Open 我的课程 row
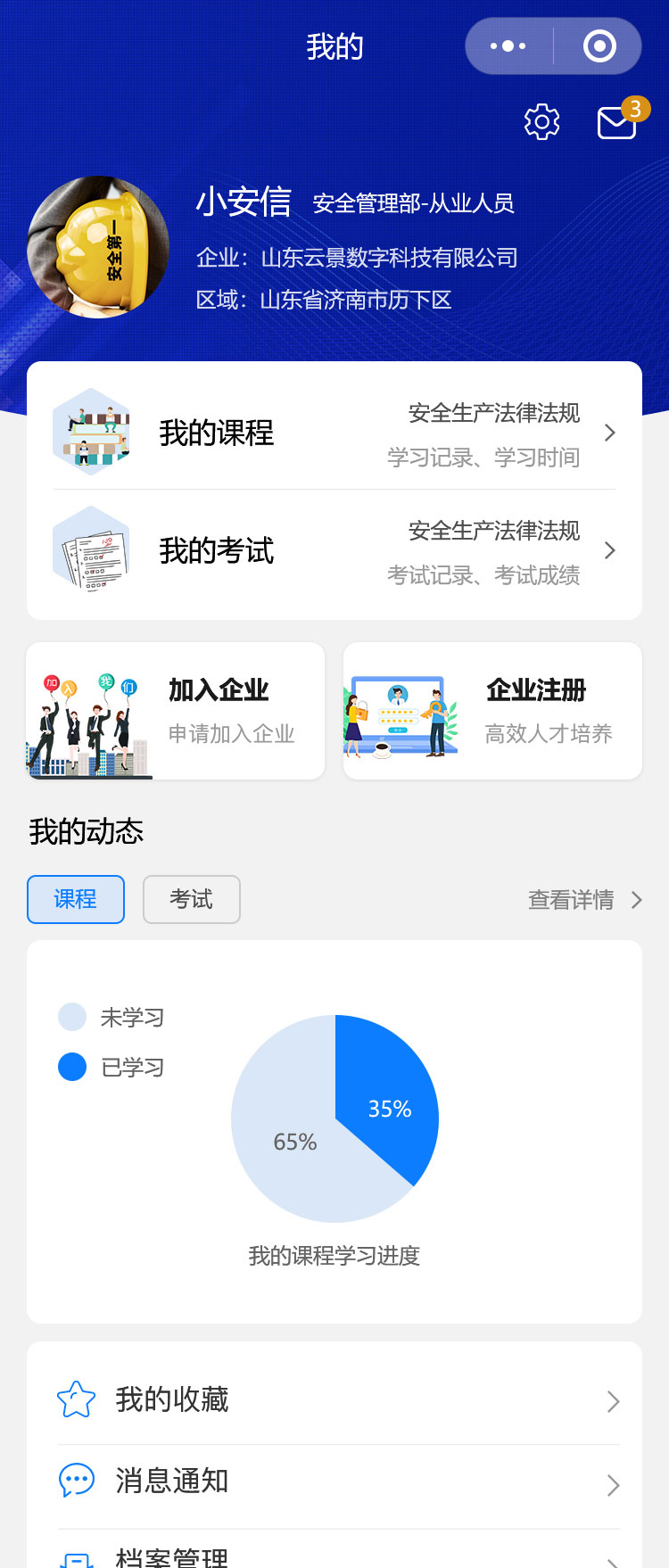The image size is (669, 1568). pos(334,433)
